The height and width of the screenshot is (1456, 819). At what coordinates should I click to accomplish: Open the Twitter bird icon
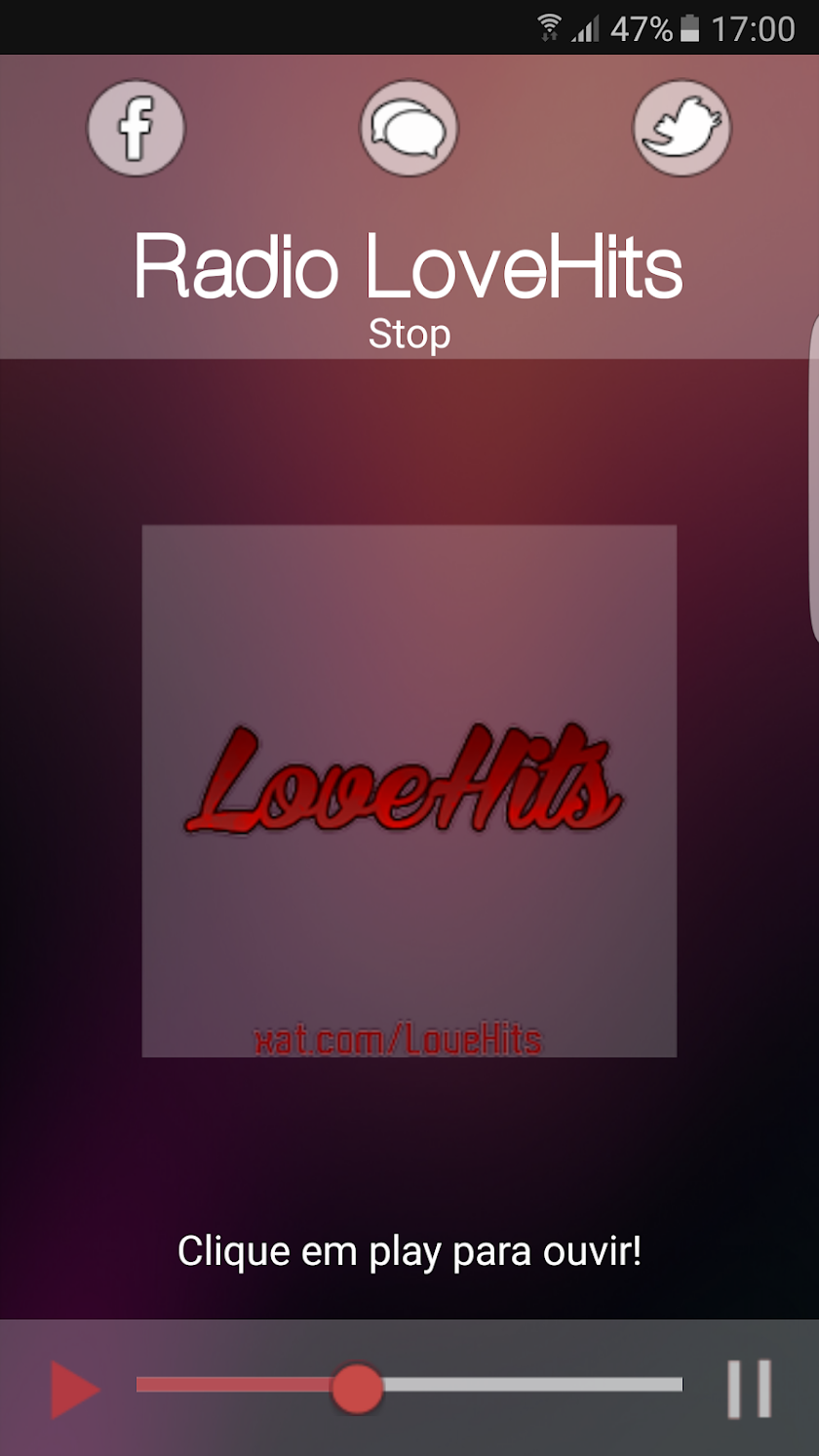coord(682,128)
